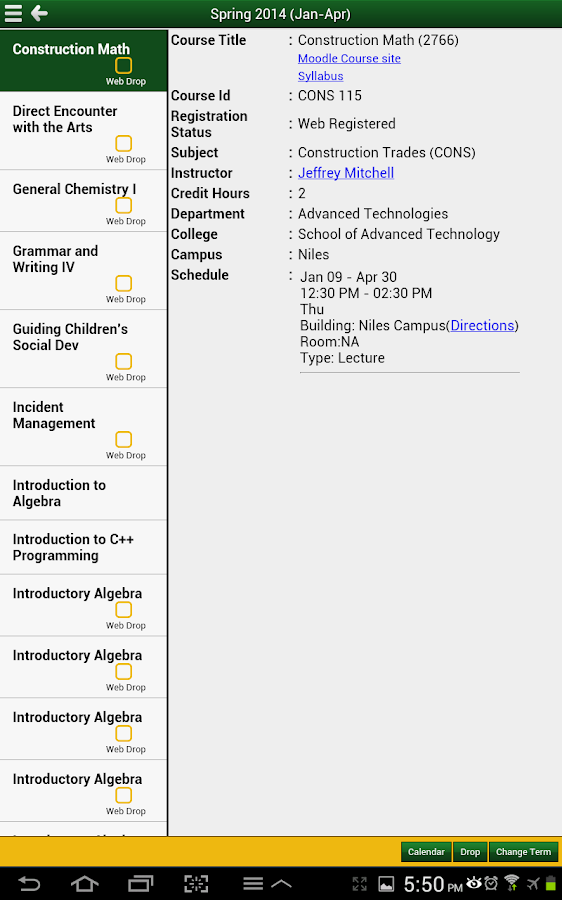
Task: Open the hamburger menu
Action: (13, 13)
